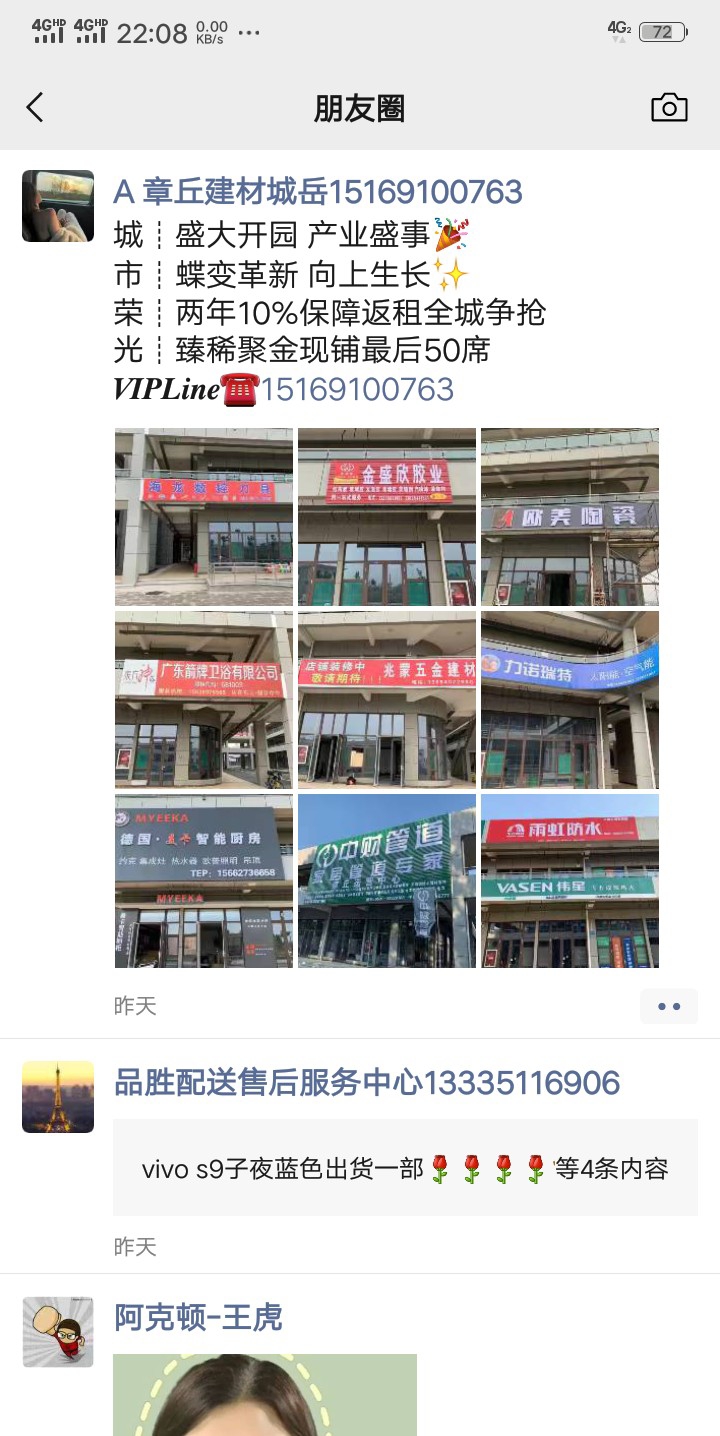720x1436 pixels.
Task: View the 中财管道 banner photo
Action: pyautogui.click(x=387, y=881)
